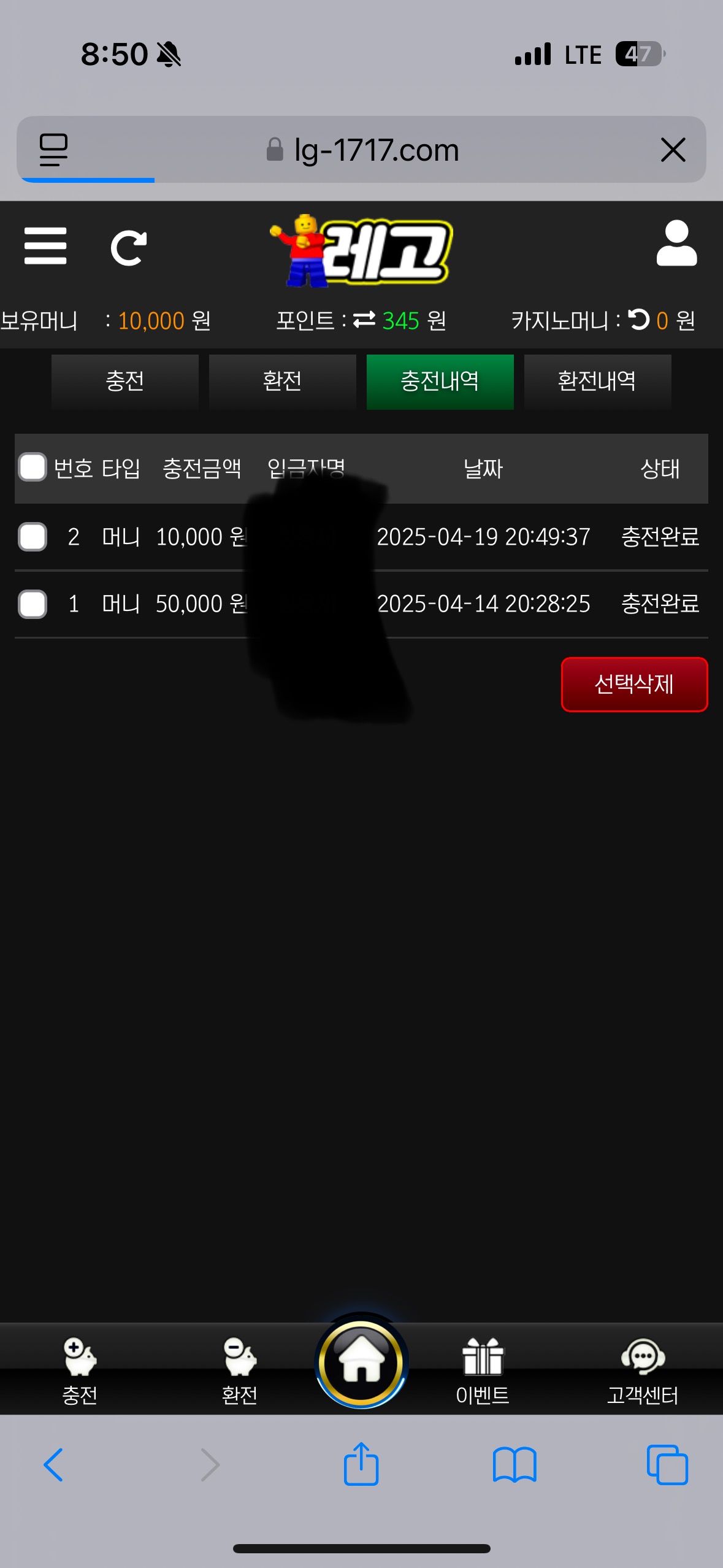Refresh the 카지노머니 balance
Screen dimensions: 723x1568
(x=639, y=320)
